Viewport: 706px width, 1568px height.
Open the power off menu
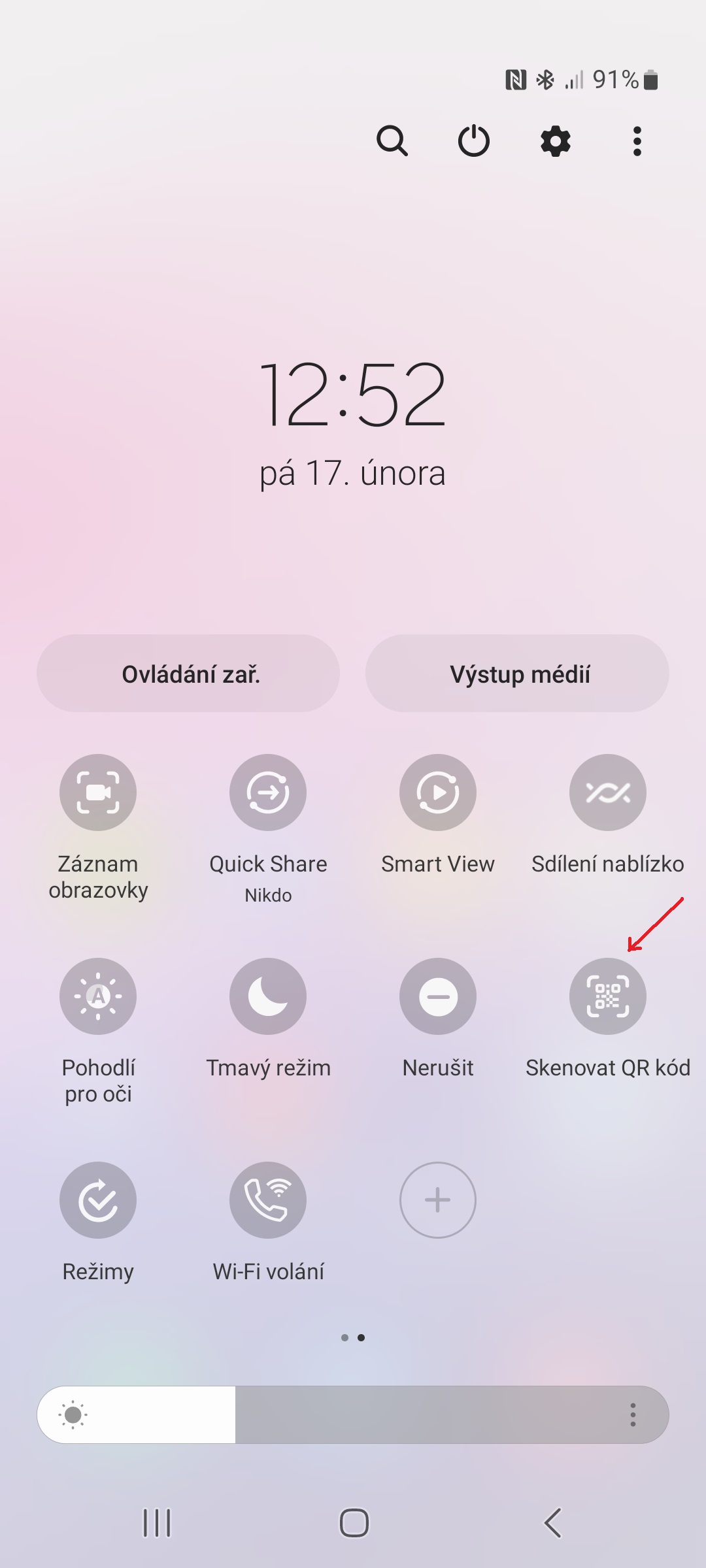pos(474,140)
